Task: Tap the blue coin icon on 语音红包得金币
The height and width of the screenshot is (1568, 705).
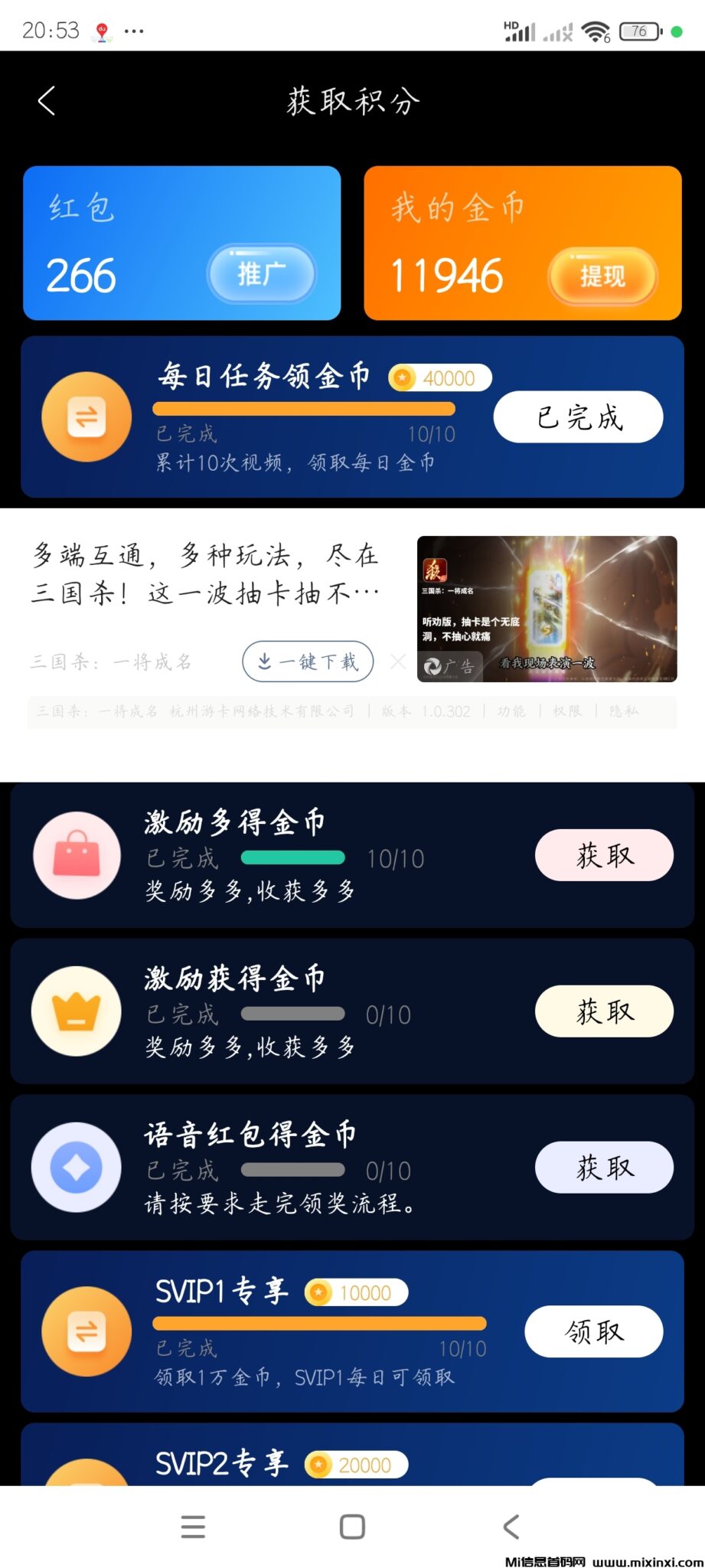Action: coord(76,1168)
